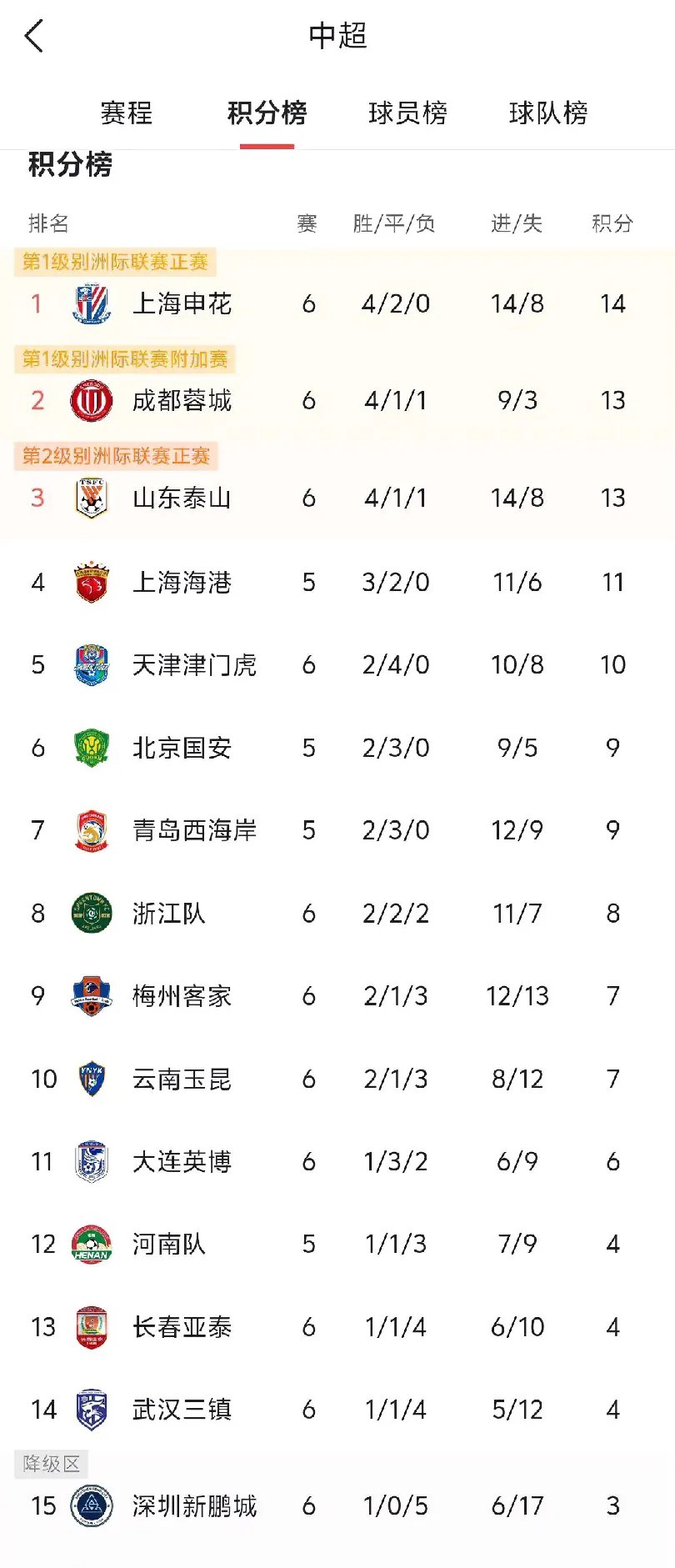Select the 云南玉昆 row

182,1080
